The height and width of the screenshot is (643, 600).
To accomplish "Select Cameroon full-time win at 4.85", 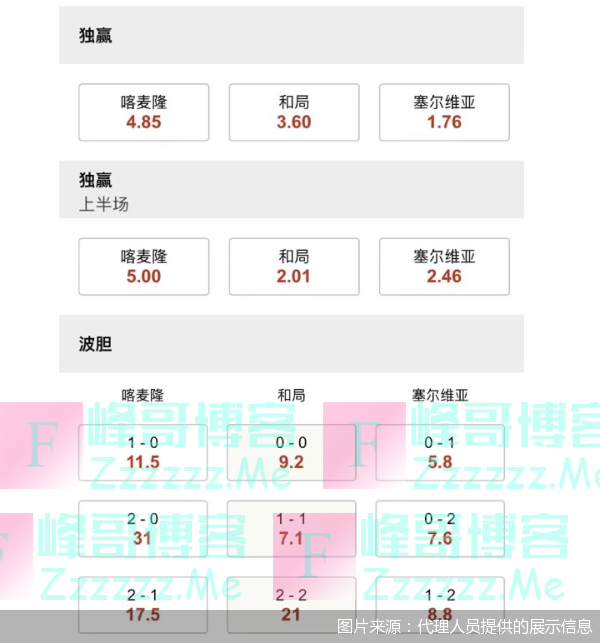I will (144, 112).
